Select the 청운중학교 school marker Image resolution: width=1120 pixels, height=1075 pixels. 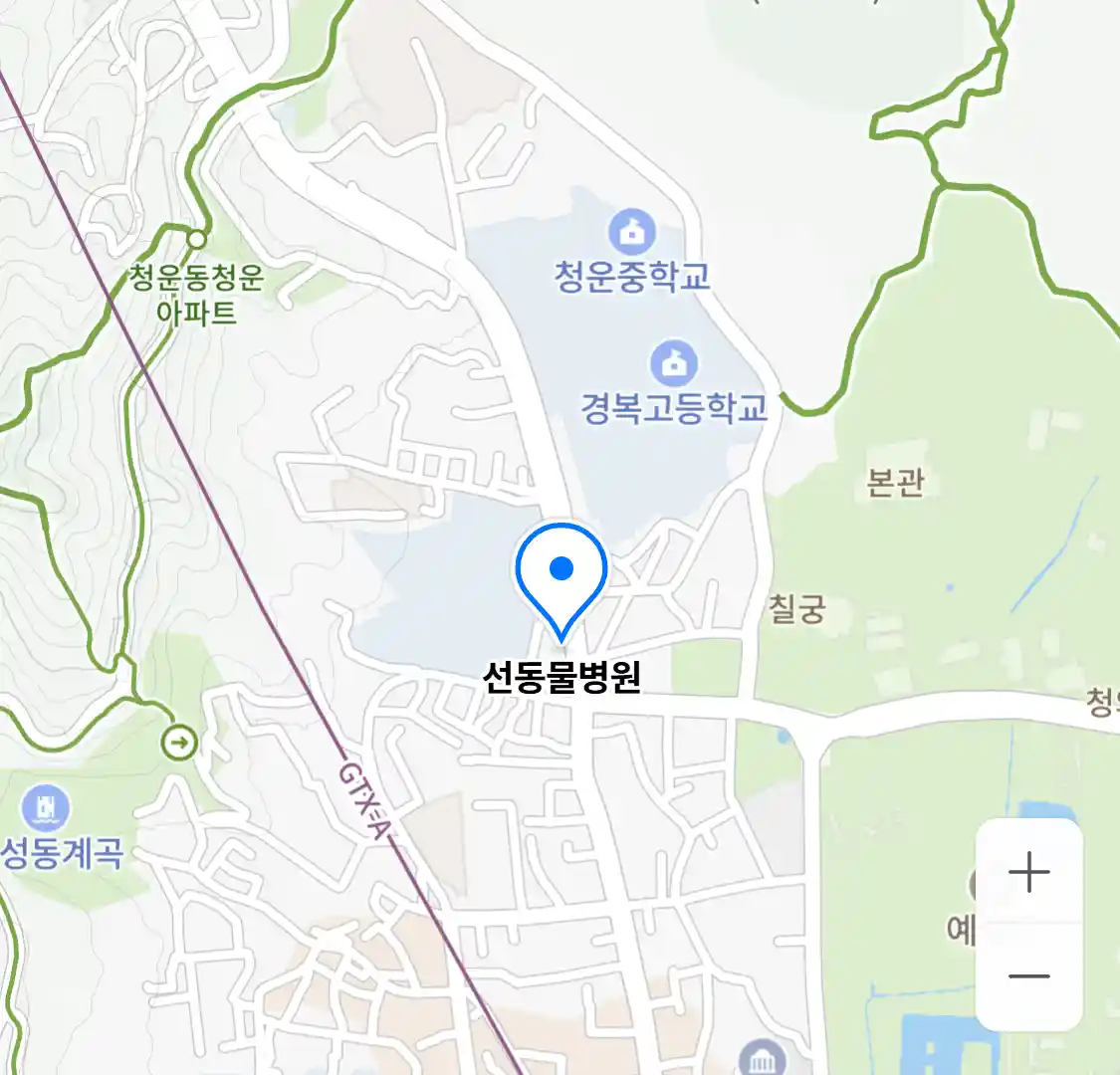point(631,233)
